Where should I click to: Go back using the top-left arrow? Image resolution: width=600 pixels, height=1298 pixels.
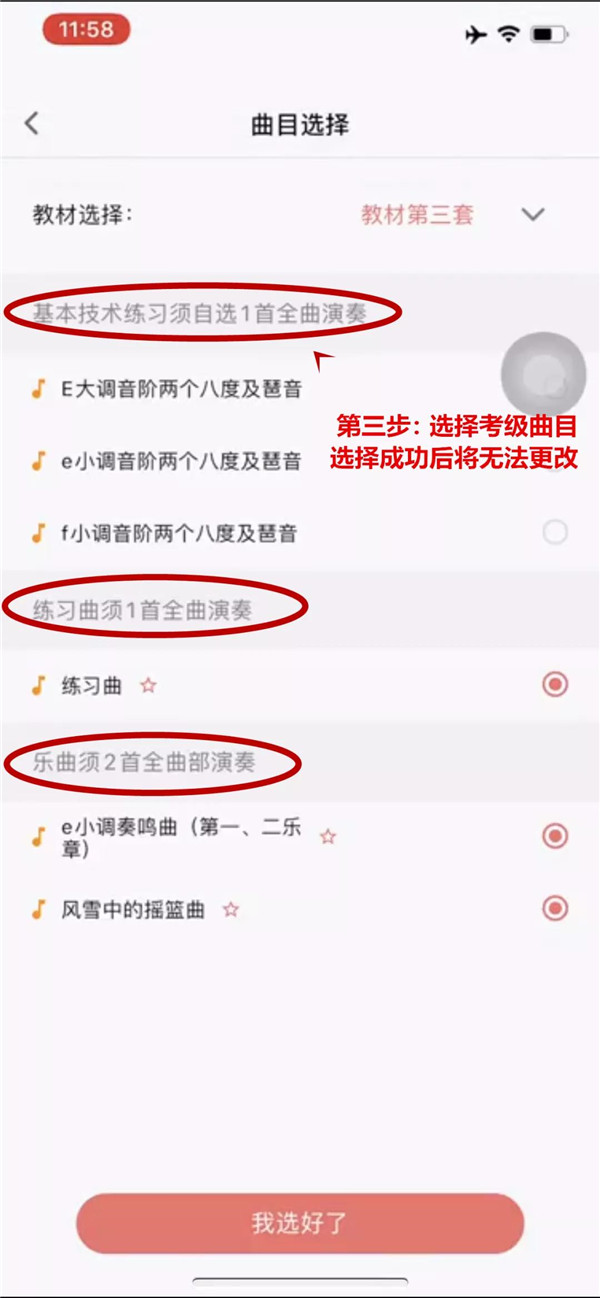tap(32, 124)
